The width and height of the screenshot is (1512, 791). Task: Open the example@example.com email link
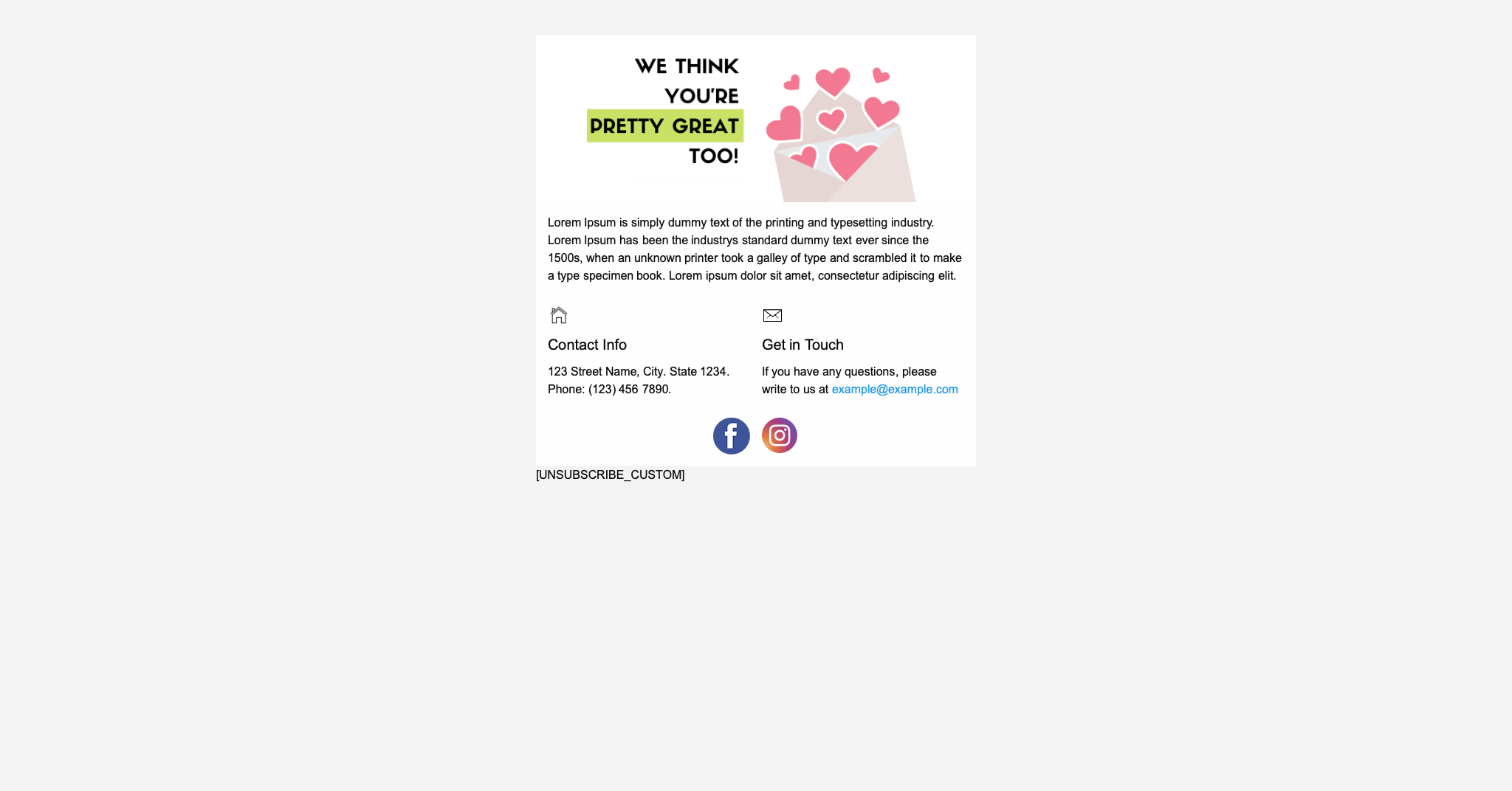click(x=894, y=390)
